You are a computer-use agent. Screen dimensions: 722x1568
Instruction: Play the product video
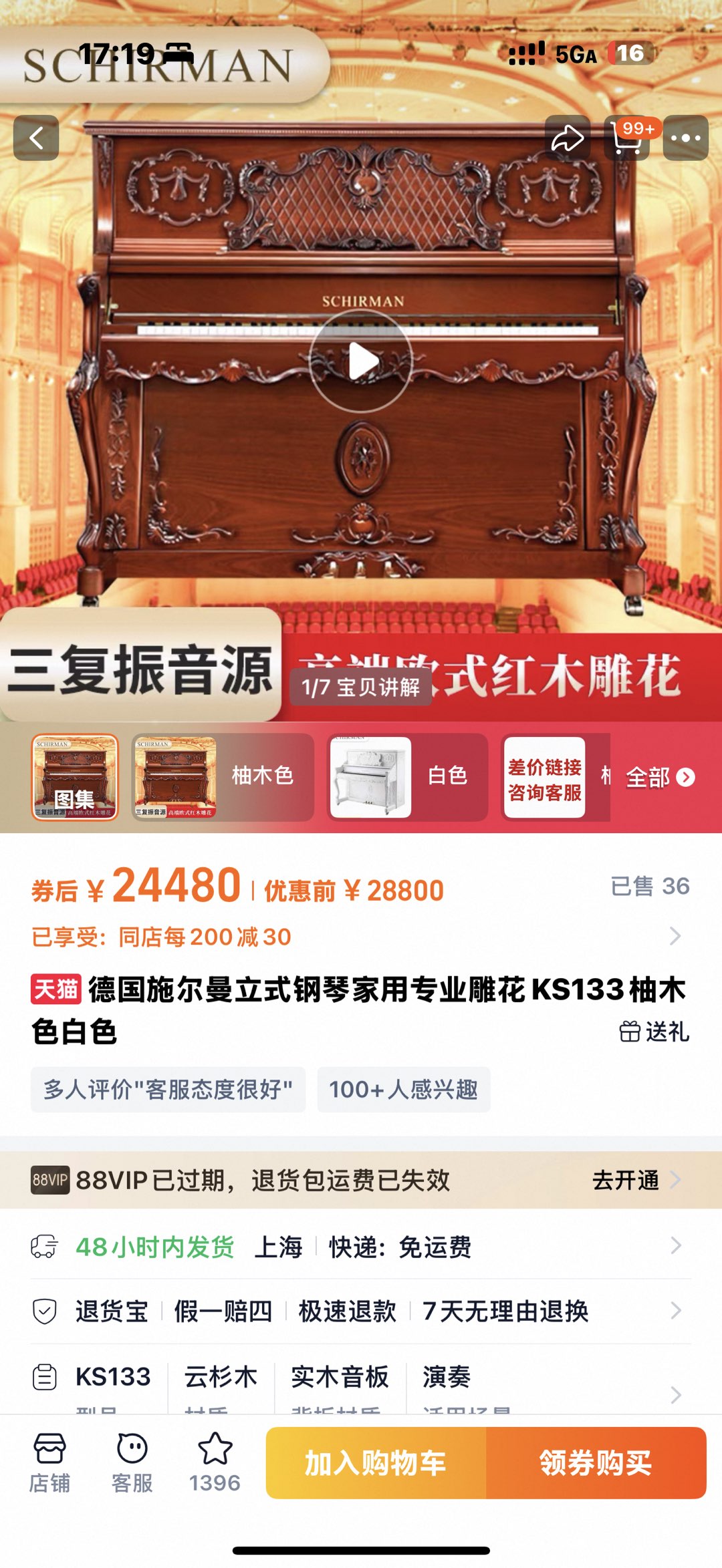[x=361, y=361]
